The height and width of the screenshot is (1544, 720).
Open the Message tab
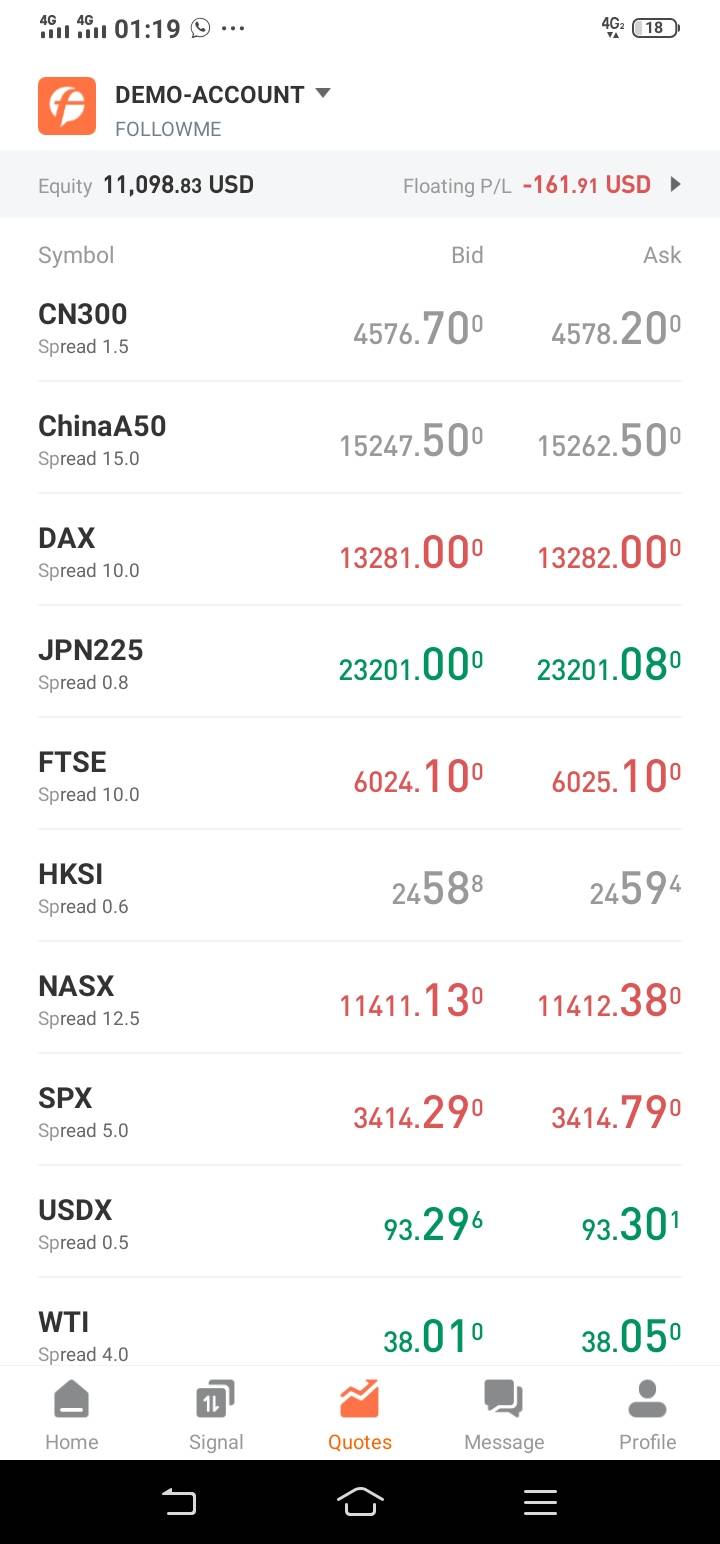[504, 1415]
